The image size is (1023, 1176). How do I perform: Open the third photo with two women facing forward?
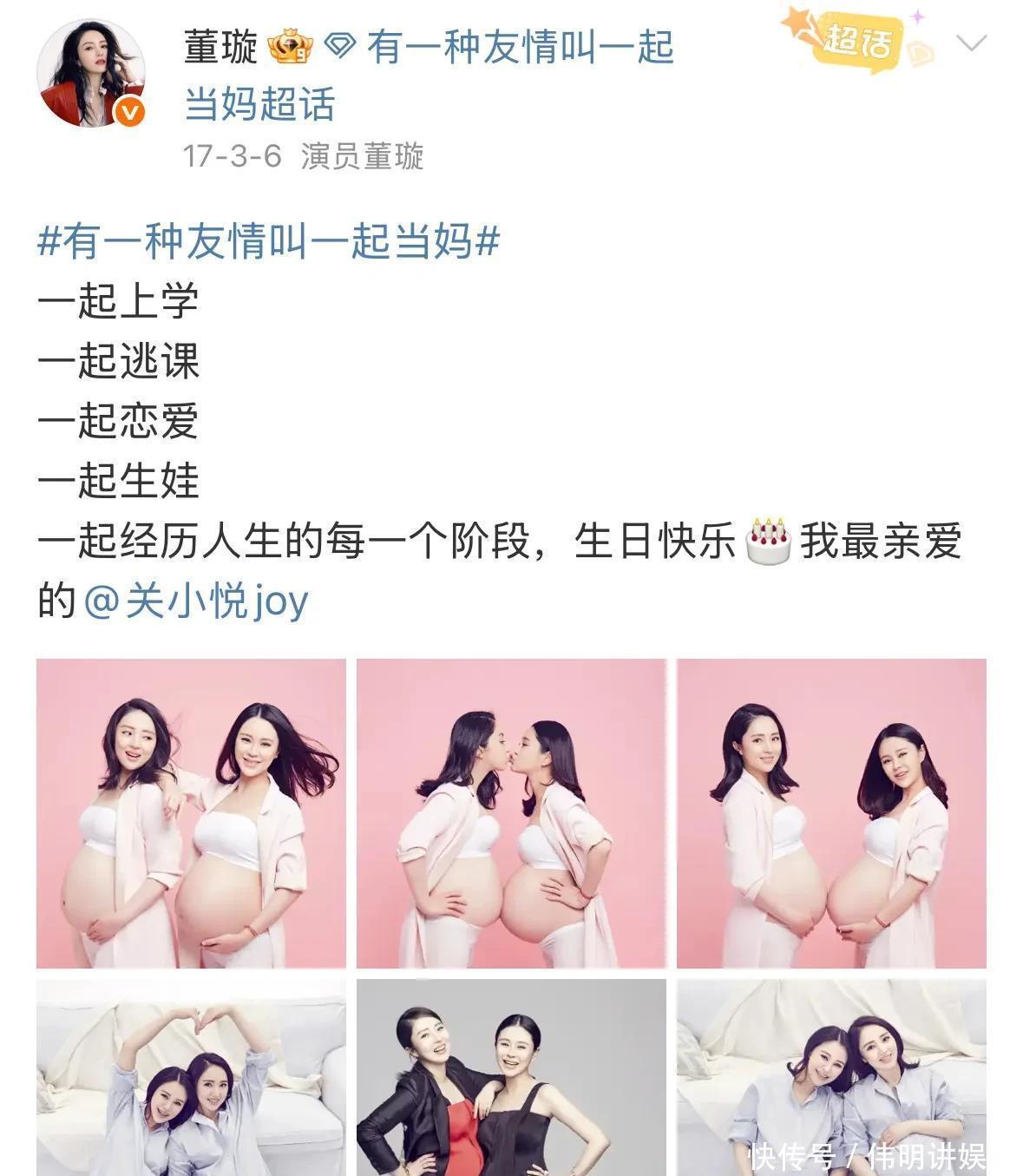click(831, 812)
